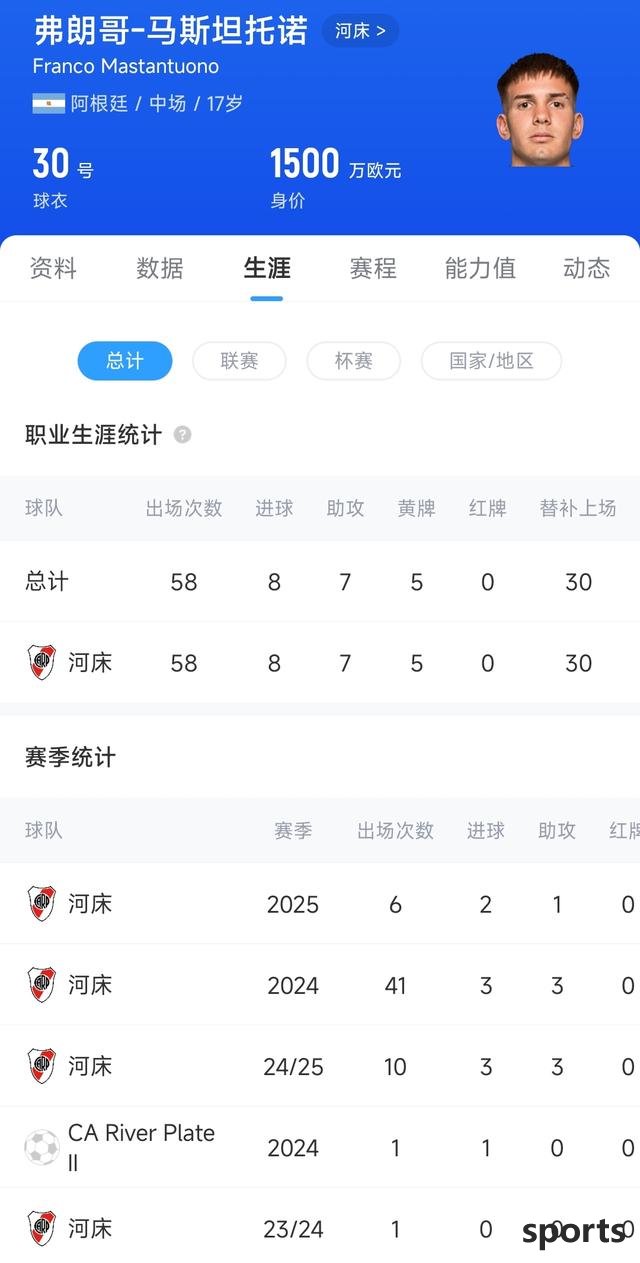The width and height of the screenshot is (640, 1263).
Task: Filter career stats by 联赛
Action: pos(239,361)
